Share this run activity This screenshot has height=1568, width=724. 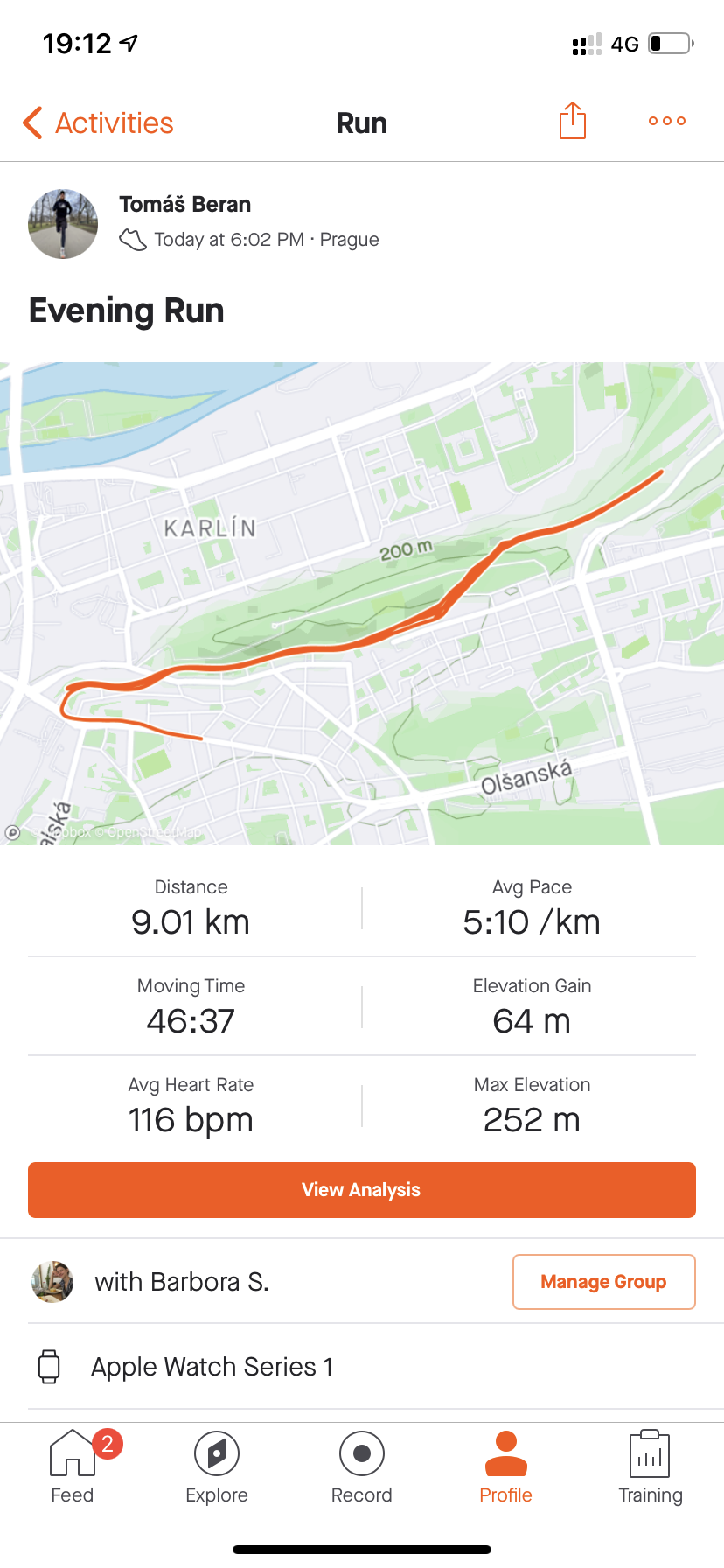(x=573, y=121)
